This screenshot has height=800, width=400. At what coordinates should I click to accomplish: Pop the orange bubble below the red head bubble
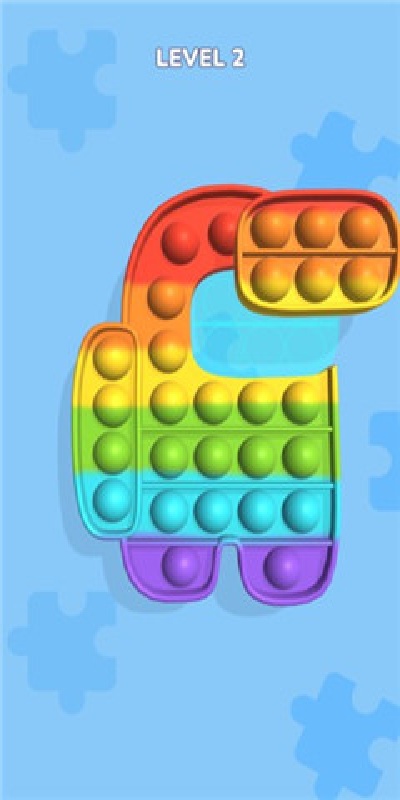click(x=167, y=298)
